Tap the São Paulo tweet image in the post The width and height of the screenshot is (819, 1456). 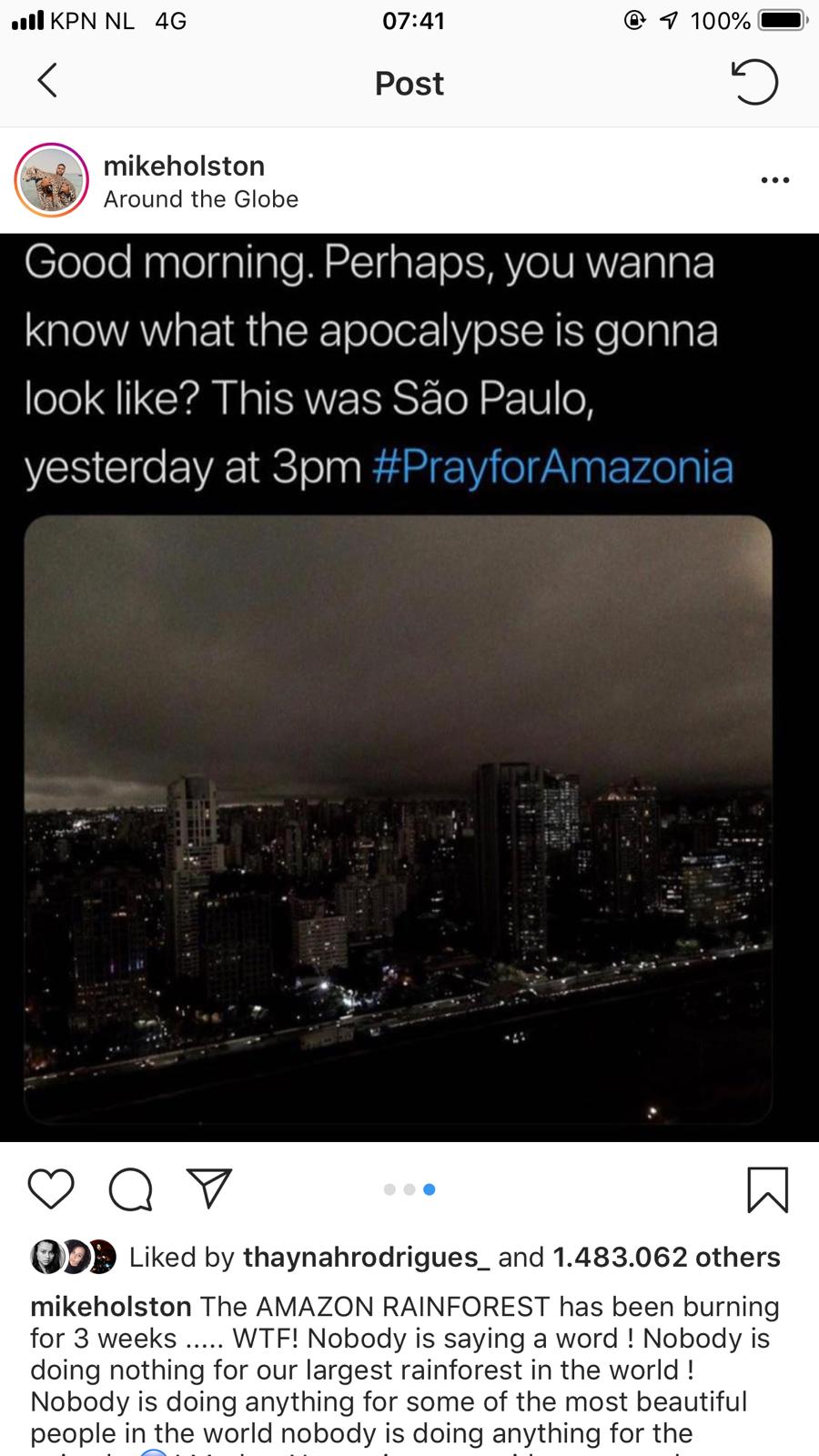(398, 819)
